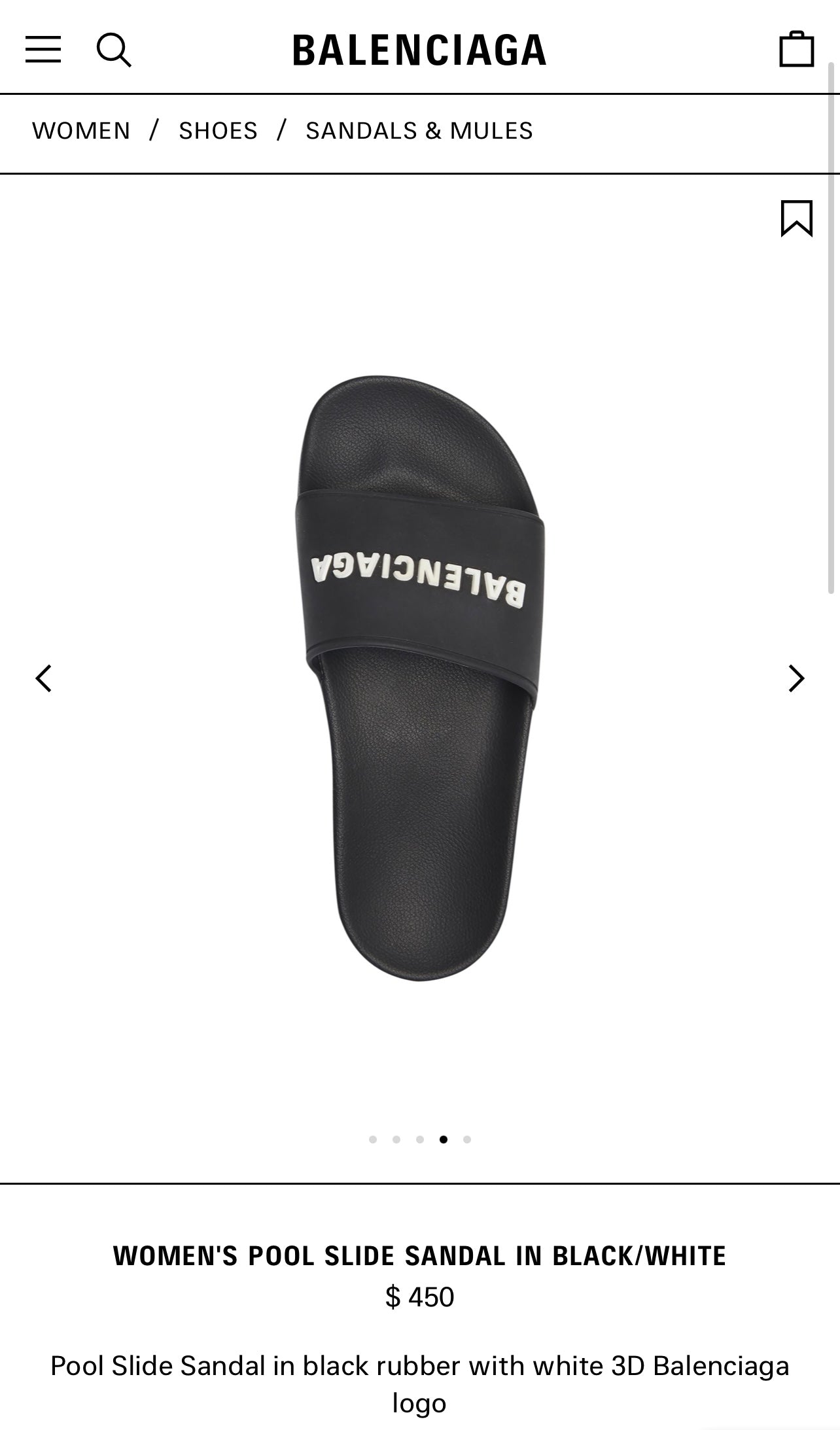Open the shopping bag

click(796, 49)
